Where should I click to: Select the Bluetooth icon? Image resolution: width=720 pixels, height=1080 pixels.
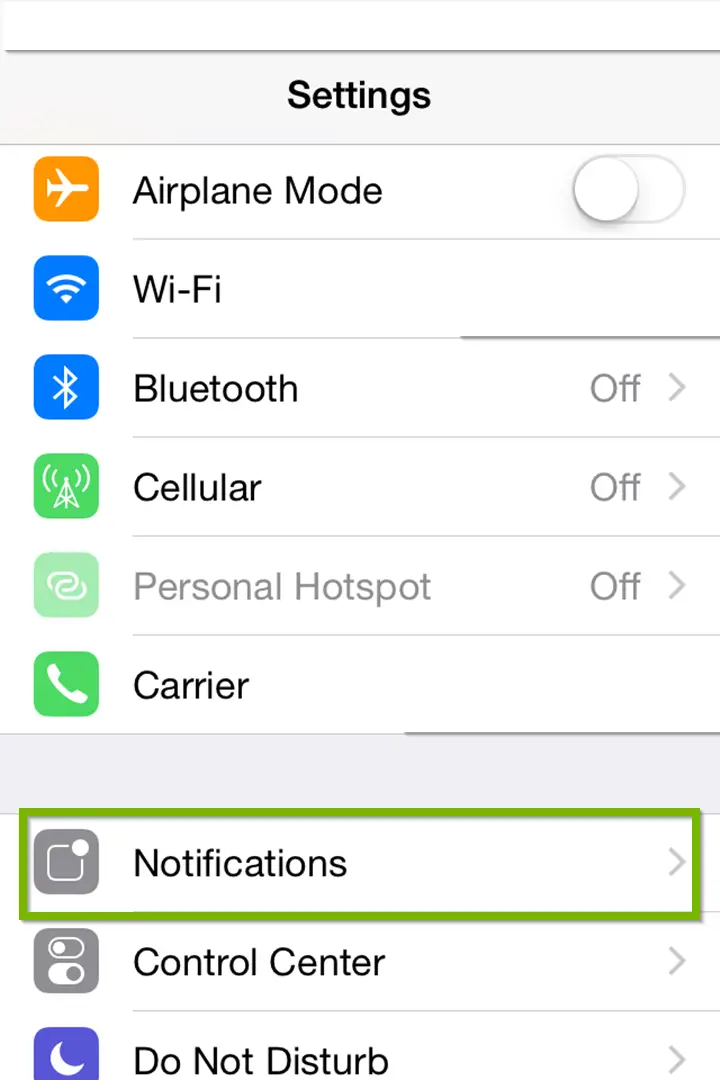coord(66,387)
